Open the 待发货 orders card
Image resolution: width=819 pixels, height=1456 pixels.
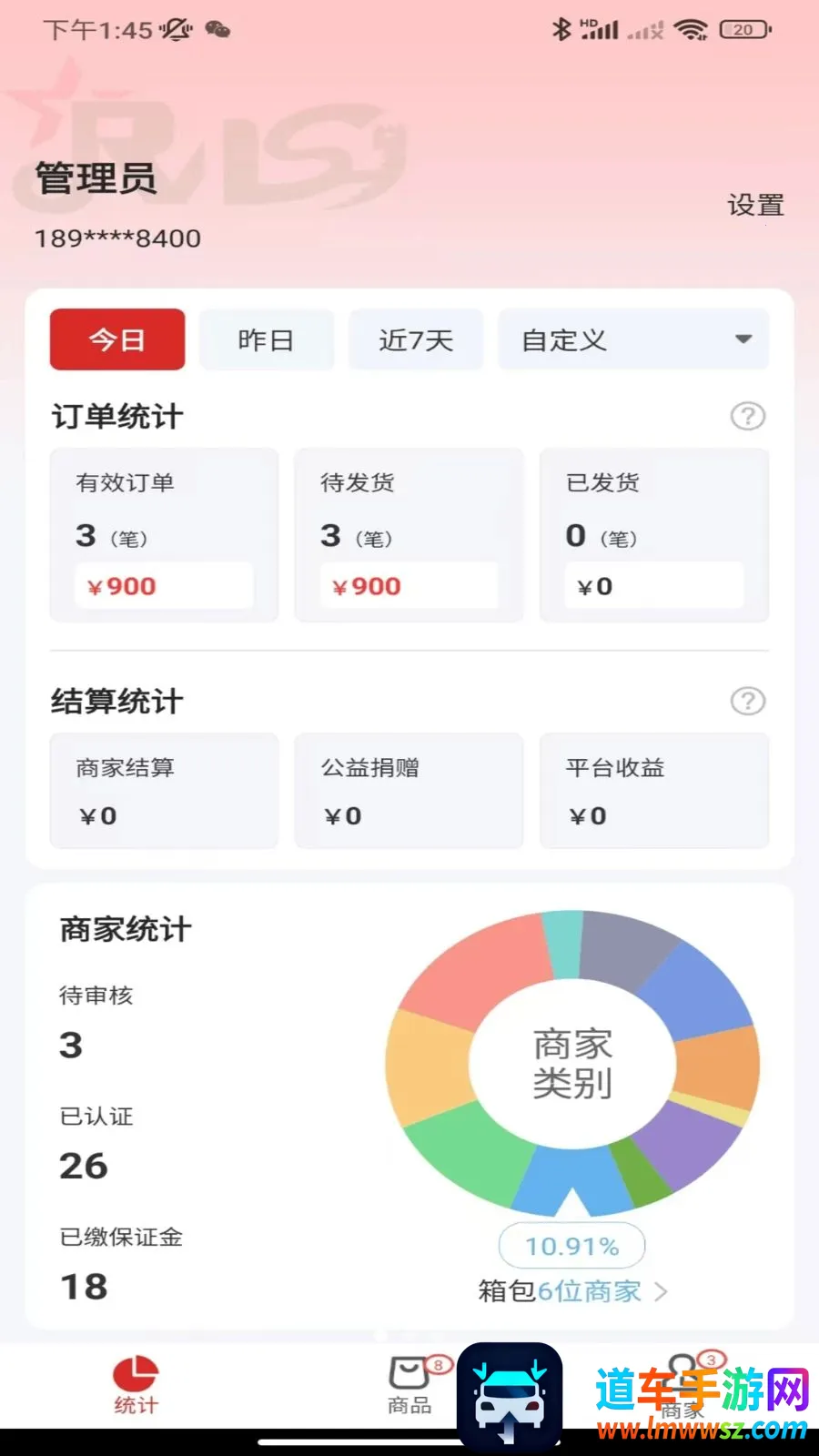coord(409,535)
